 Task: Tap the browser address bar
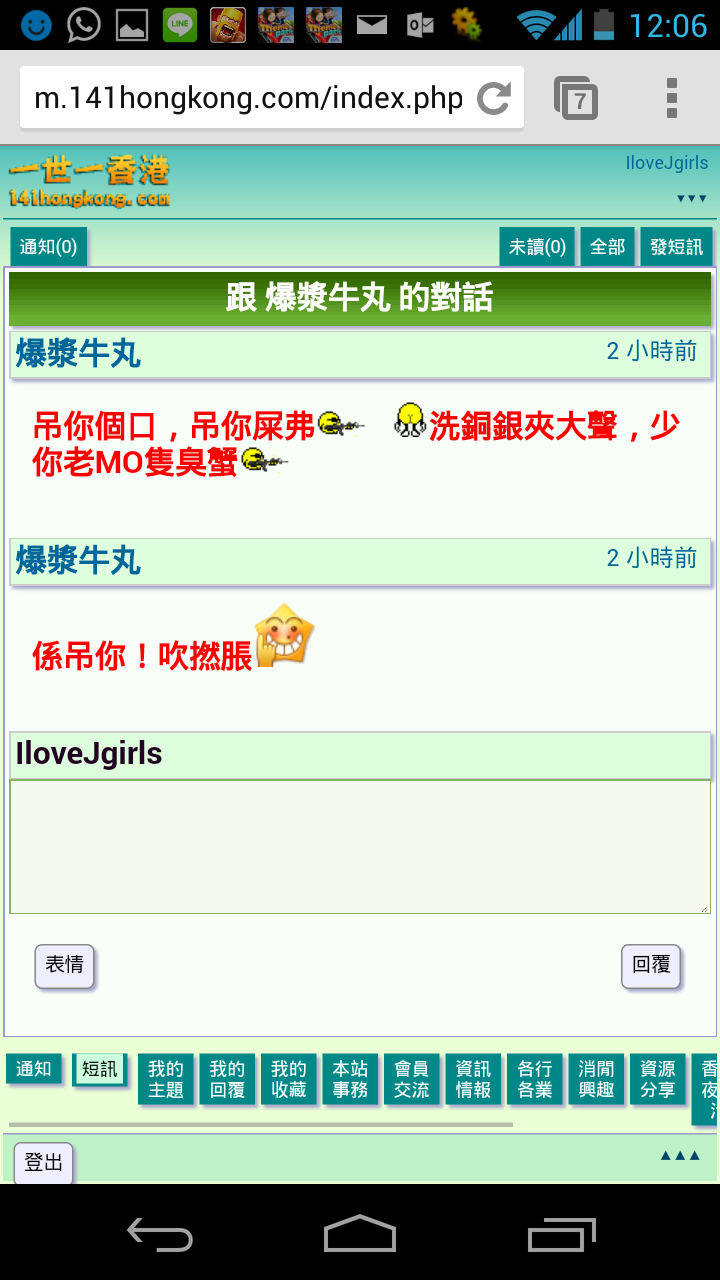pos(250,97)
